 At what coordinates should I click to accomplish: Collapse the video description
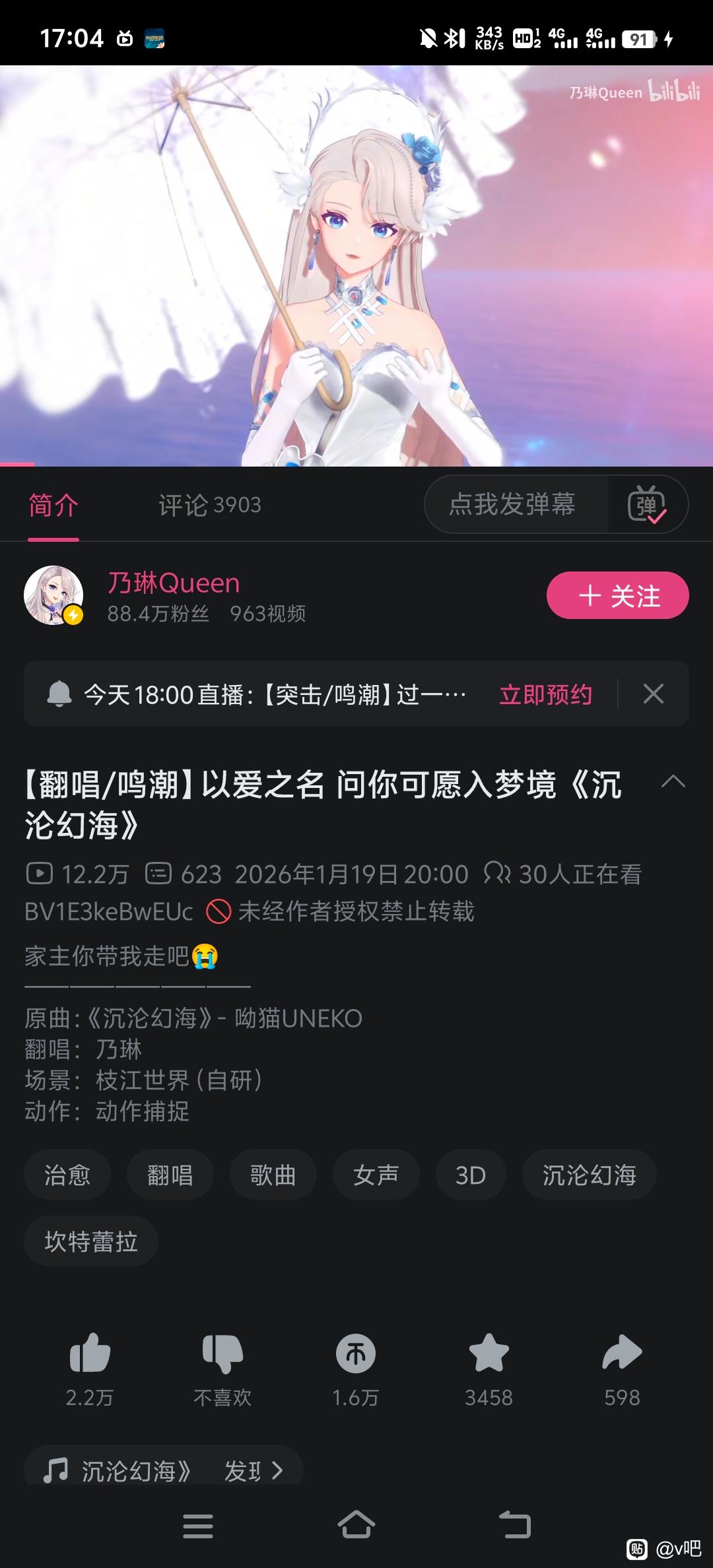(673, 783)
